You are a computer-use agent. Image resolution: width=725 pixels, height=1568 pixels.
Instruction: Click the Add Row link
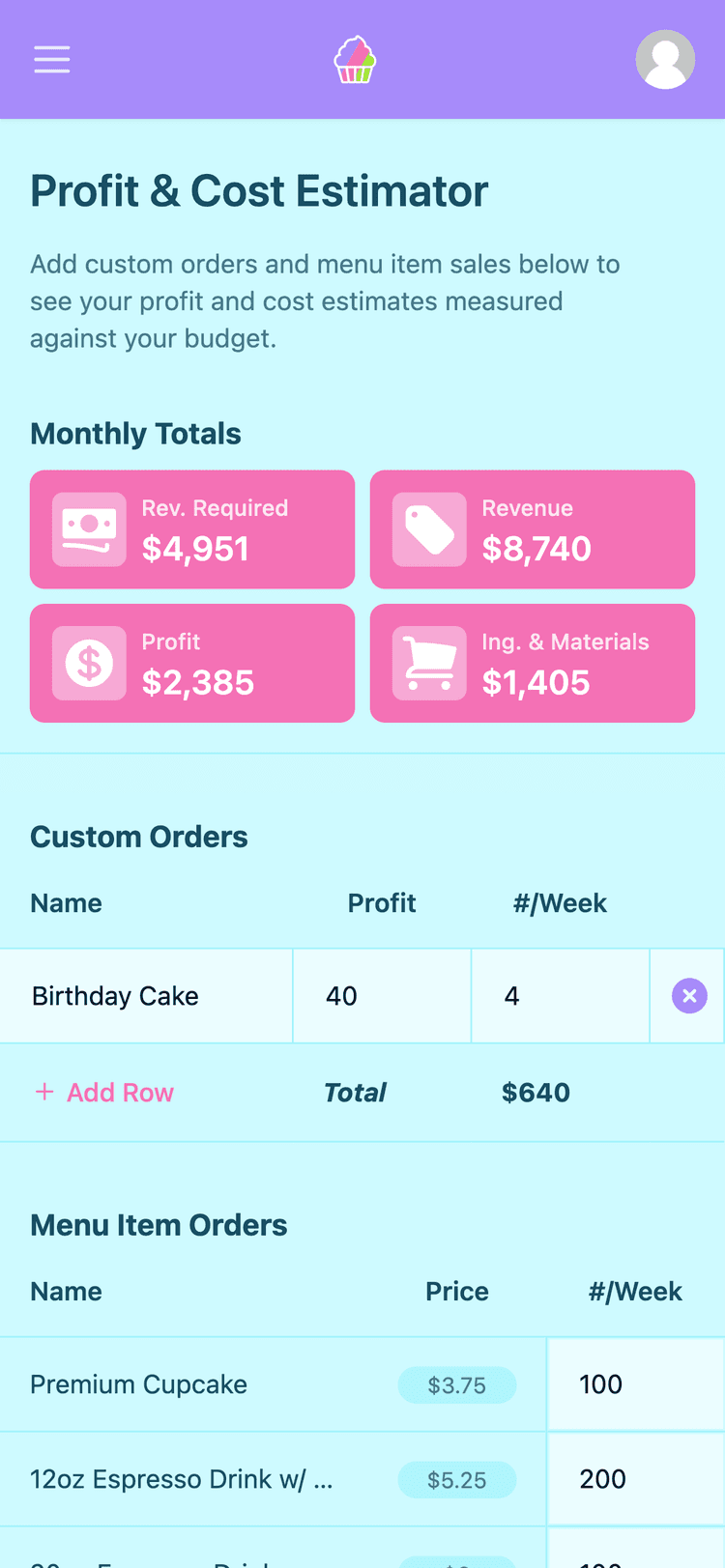(x=120, y=1092)
